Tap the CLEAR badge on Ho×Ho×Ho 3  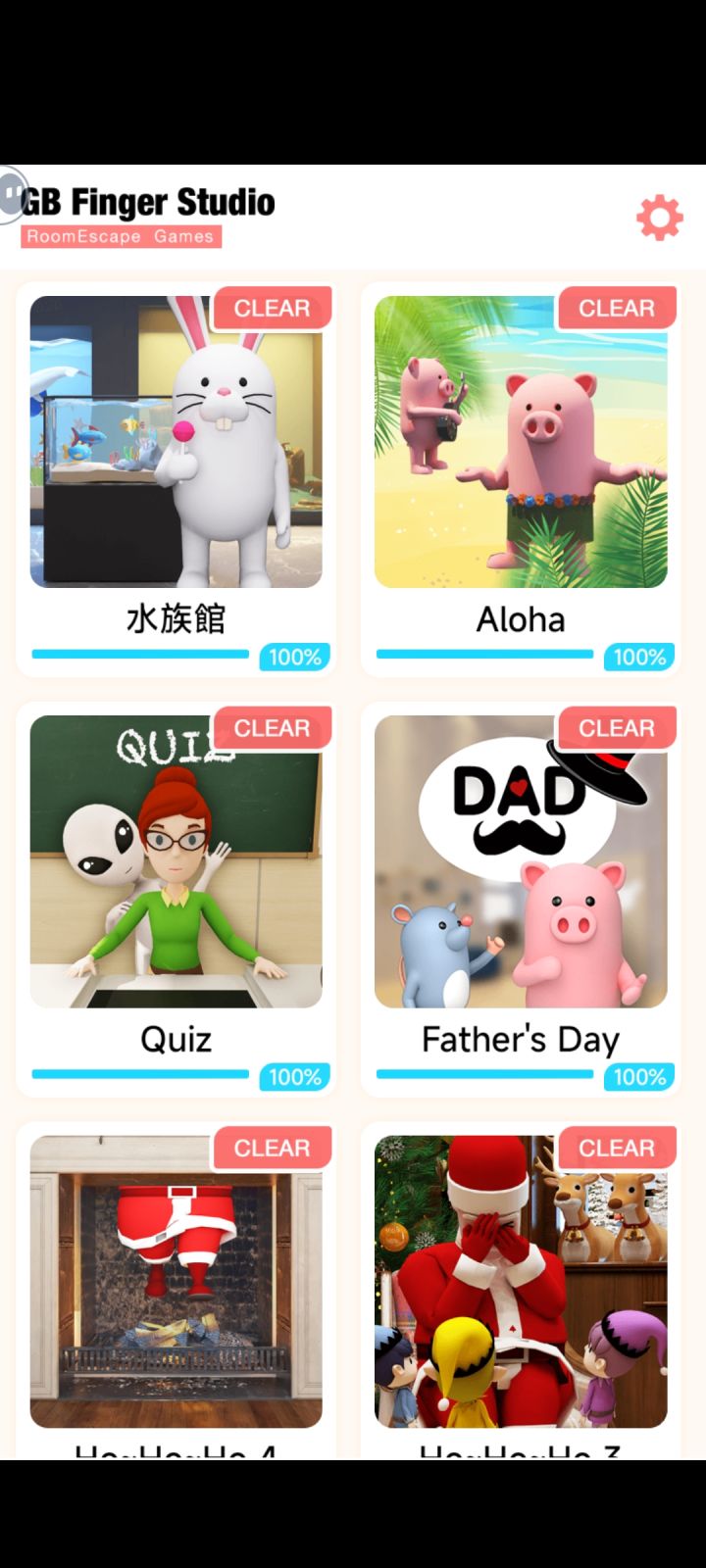click(x=616, y=1148)
